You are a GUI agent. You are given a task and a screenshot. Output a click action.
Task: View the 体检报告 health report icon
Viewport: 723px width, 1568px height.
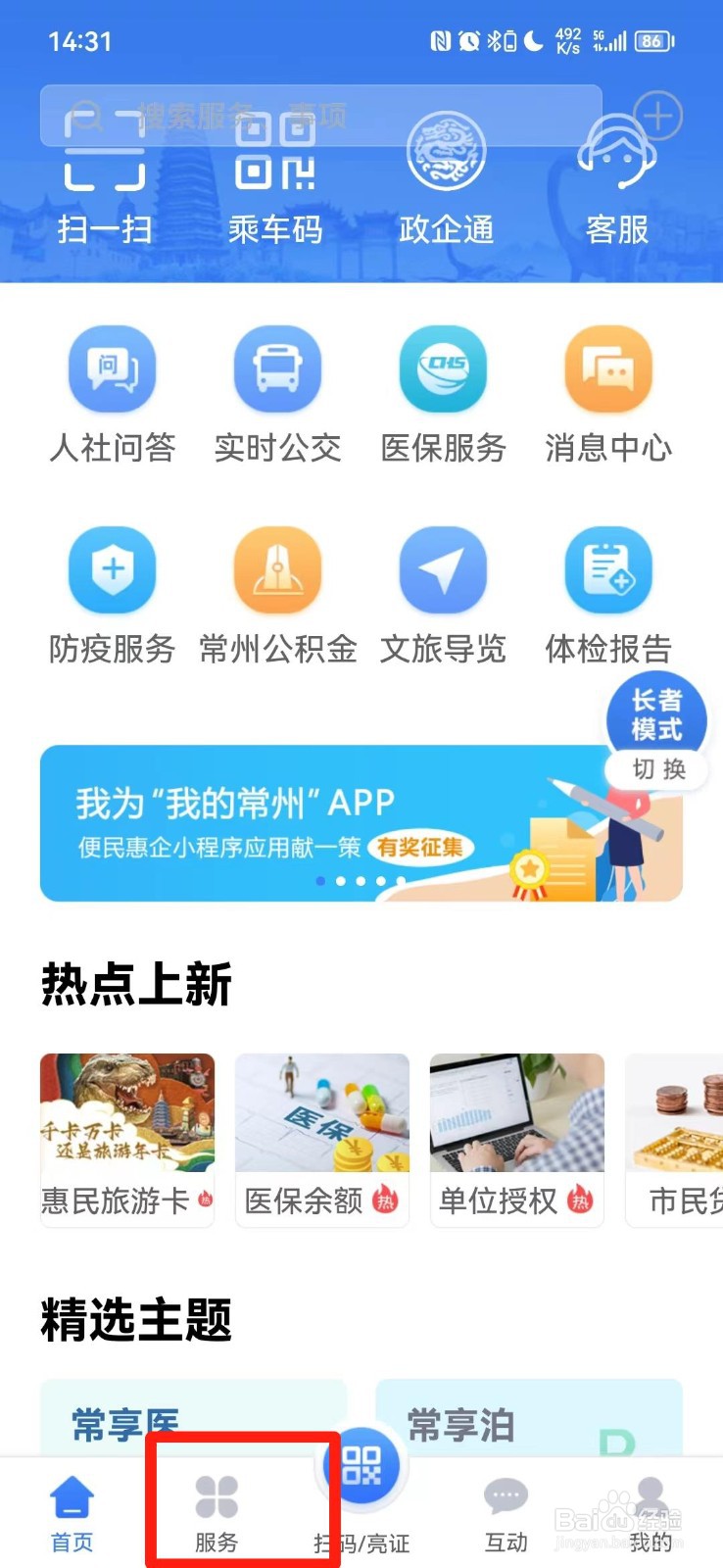(x=609, y=593)
